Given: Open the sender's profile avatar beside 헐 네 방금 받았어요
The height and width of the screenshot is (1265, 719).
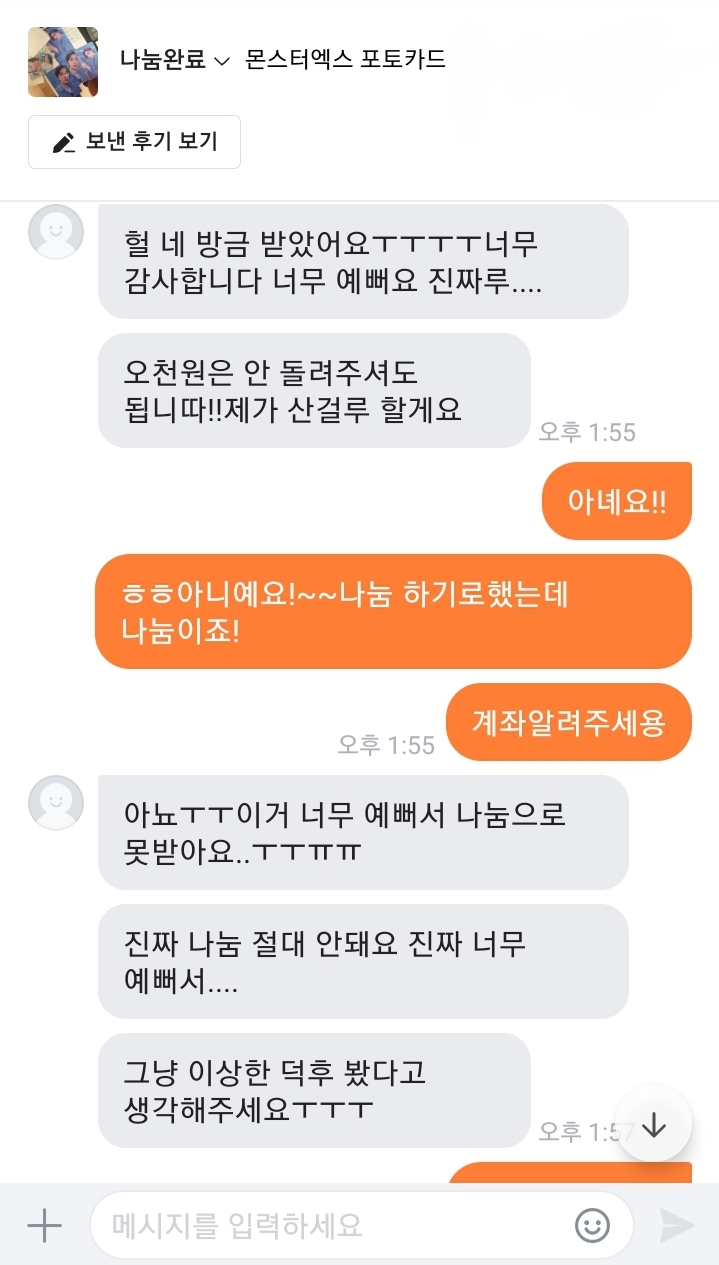Looking at the screenshot, I should point(56,232).
